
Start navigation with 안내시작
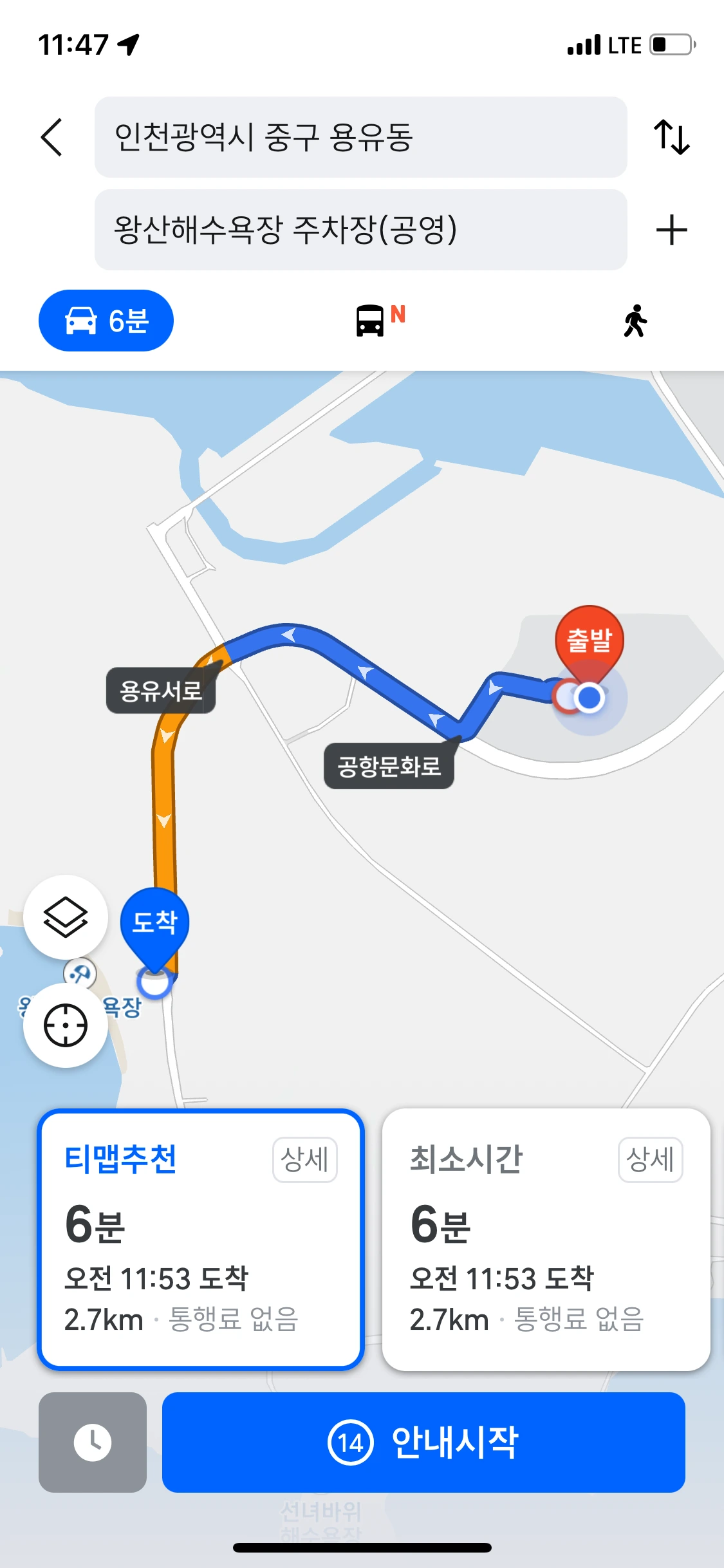(x=423, y=1442)
